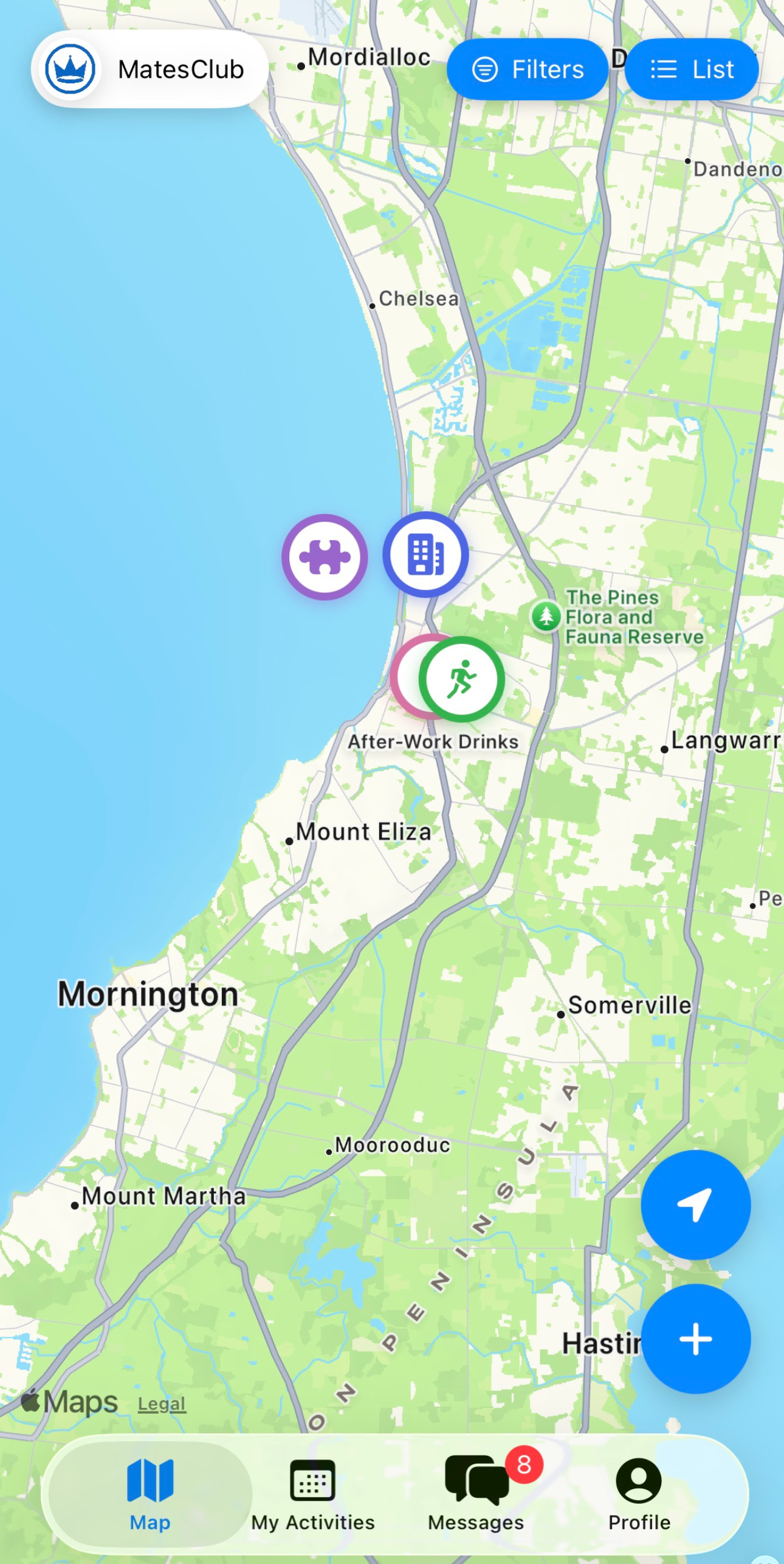Screen dimensions: 784x1564
Task: Open the Filters options
Action: tap(527, 69)
